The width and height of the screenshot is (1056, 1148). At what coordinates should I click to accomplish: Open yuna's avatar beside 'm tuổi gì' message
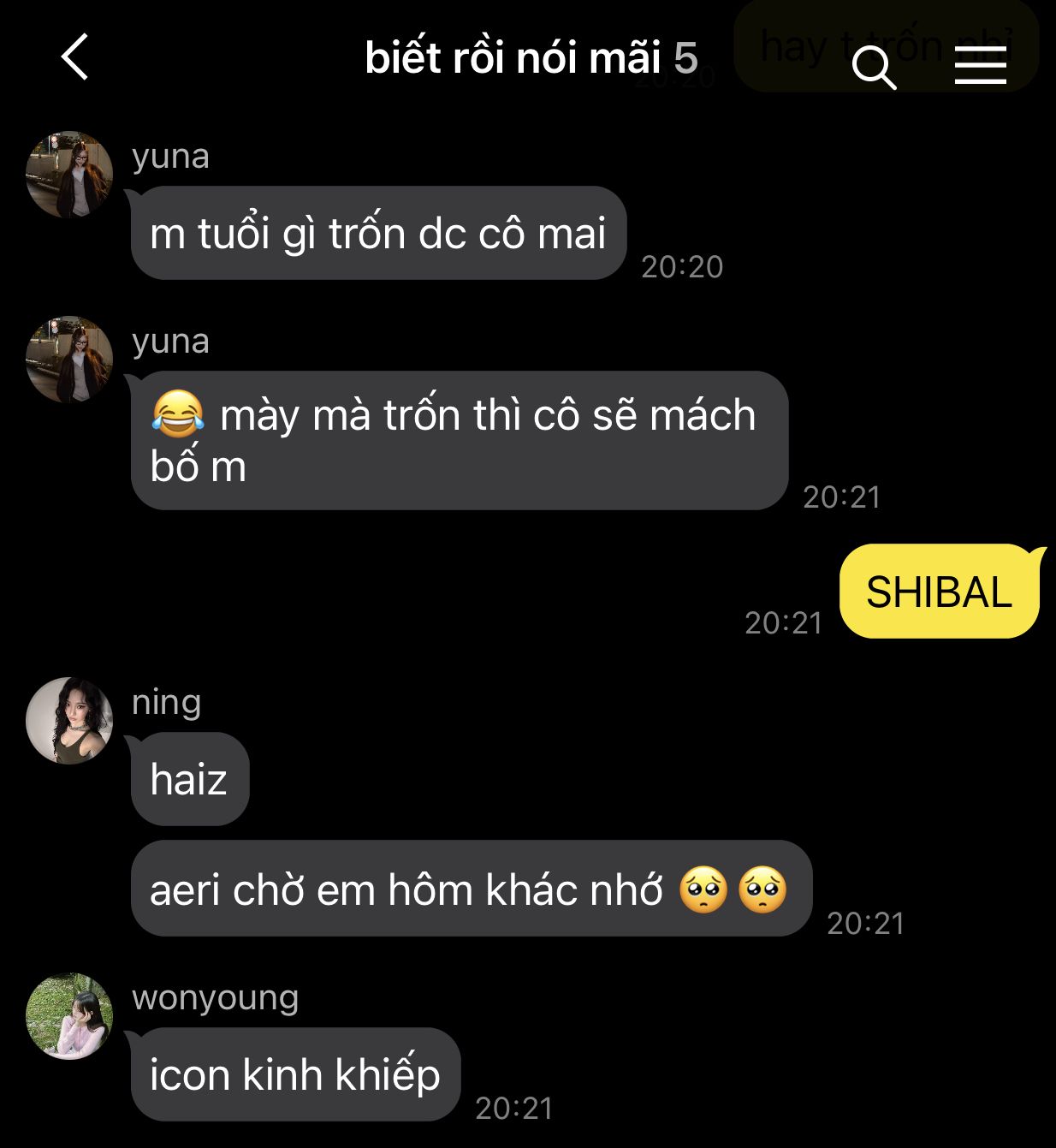coord(69,175)
